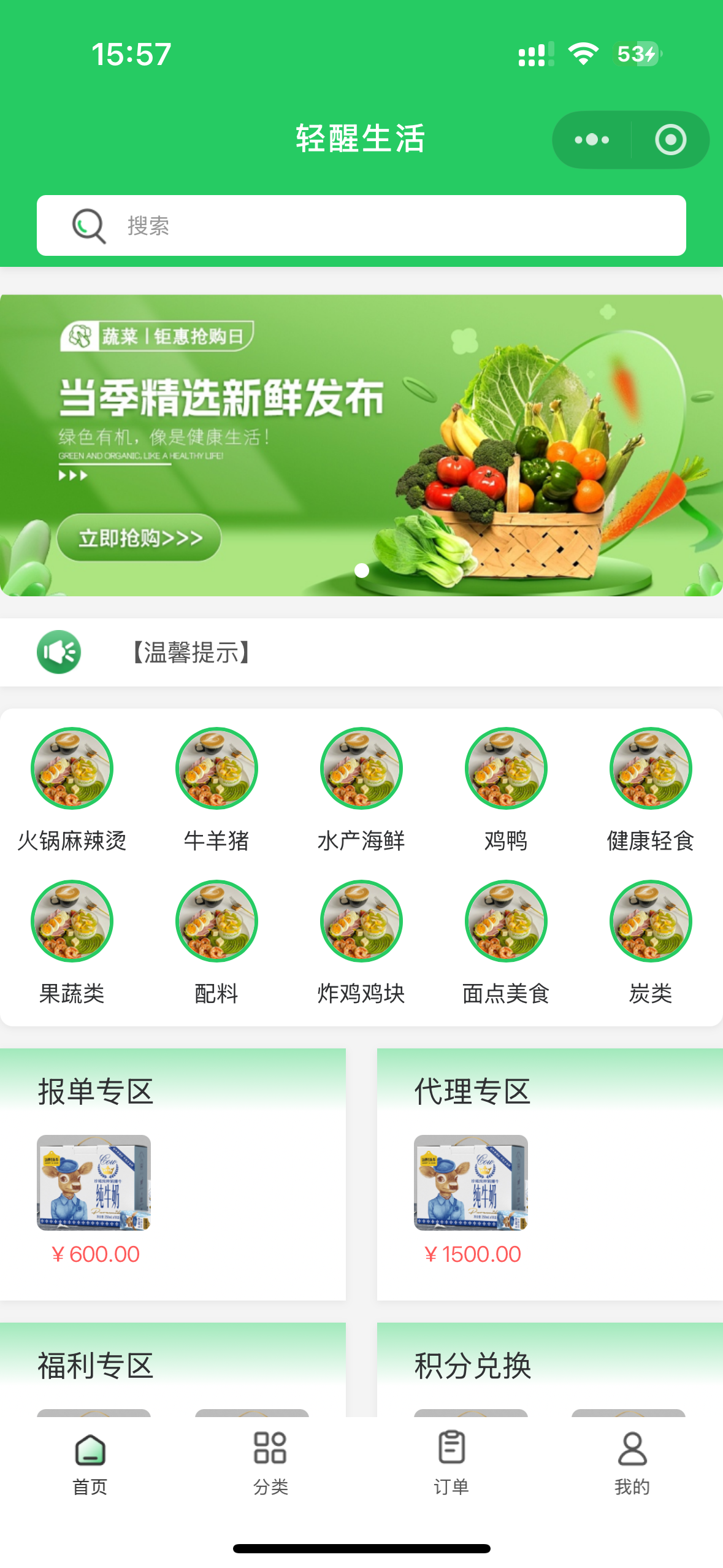Open the ¥1500.00 milk product in 代理专区
Image resolution: width=723 pixels, height=1568 pixels.
point(471,1183)
